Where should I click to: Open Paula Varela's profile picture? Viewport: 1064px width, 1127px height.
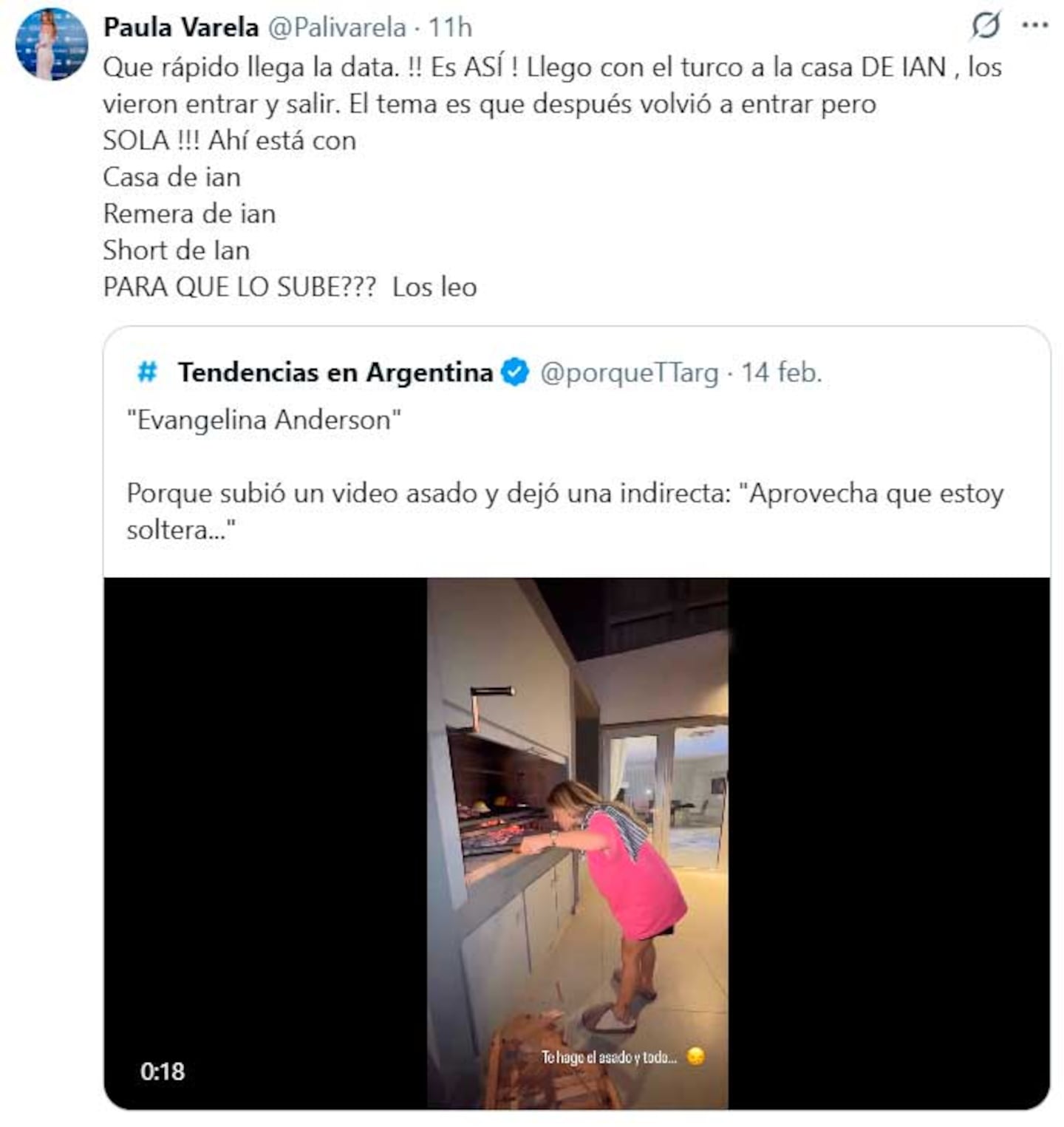51,44
